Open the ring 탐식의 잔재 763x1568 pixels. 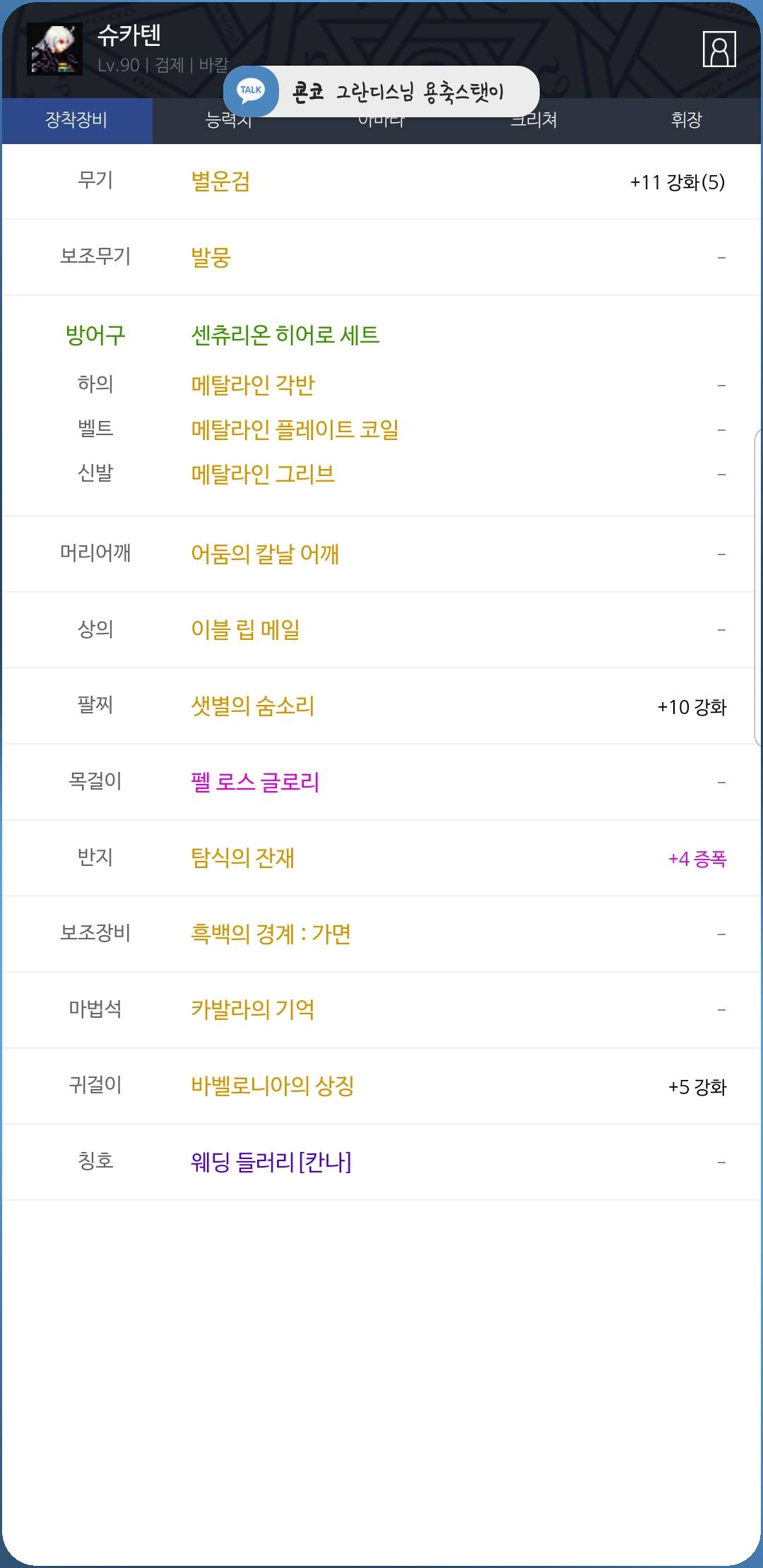click(242, 857)
